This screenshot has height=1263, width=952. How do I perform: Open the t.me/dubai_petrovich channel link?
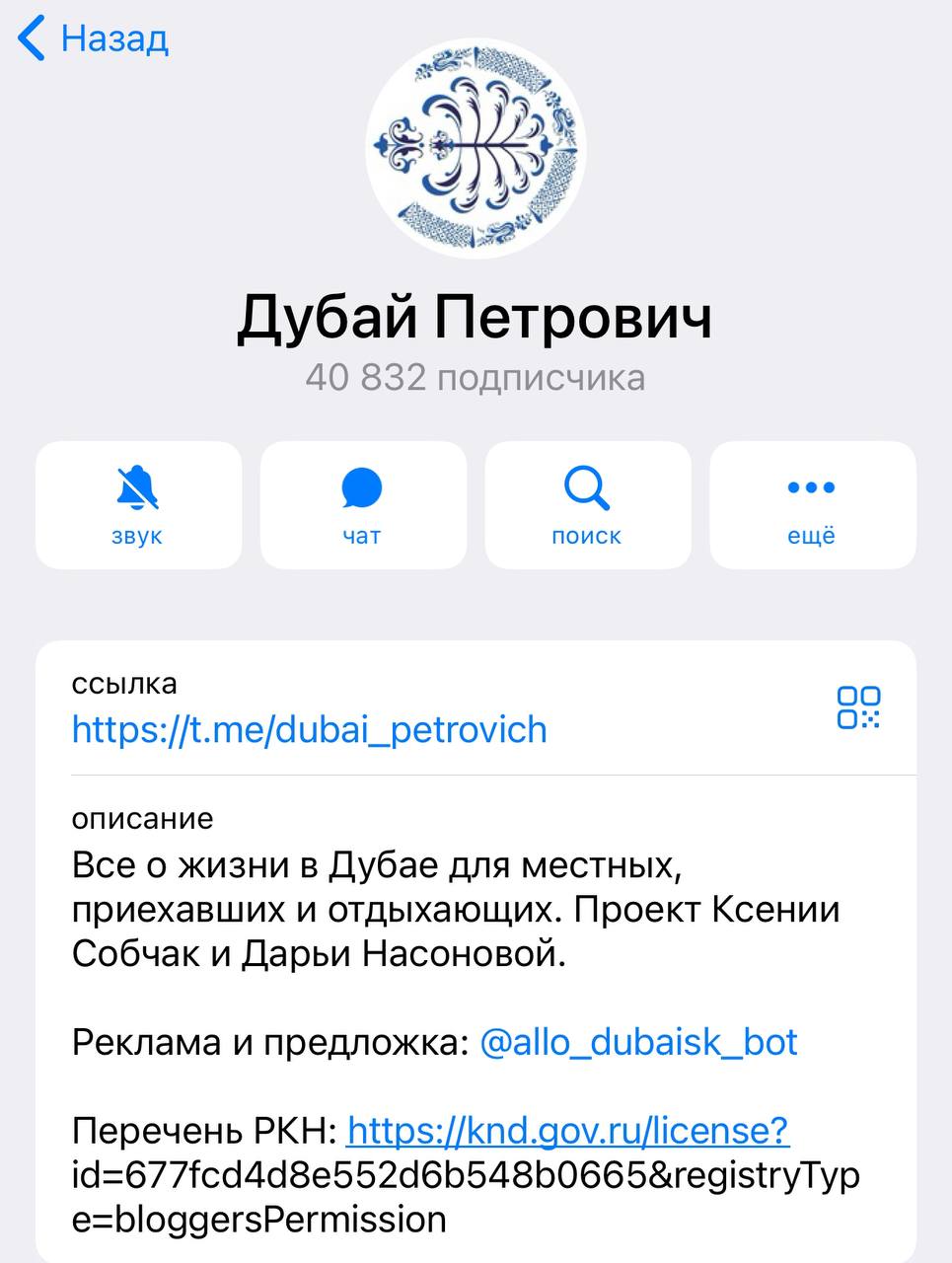pos(309,730)
